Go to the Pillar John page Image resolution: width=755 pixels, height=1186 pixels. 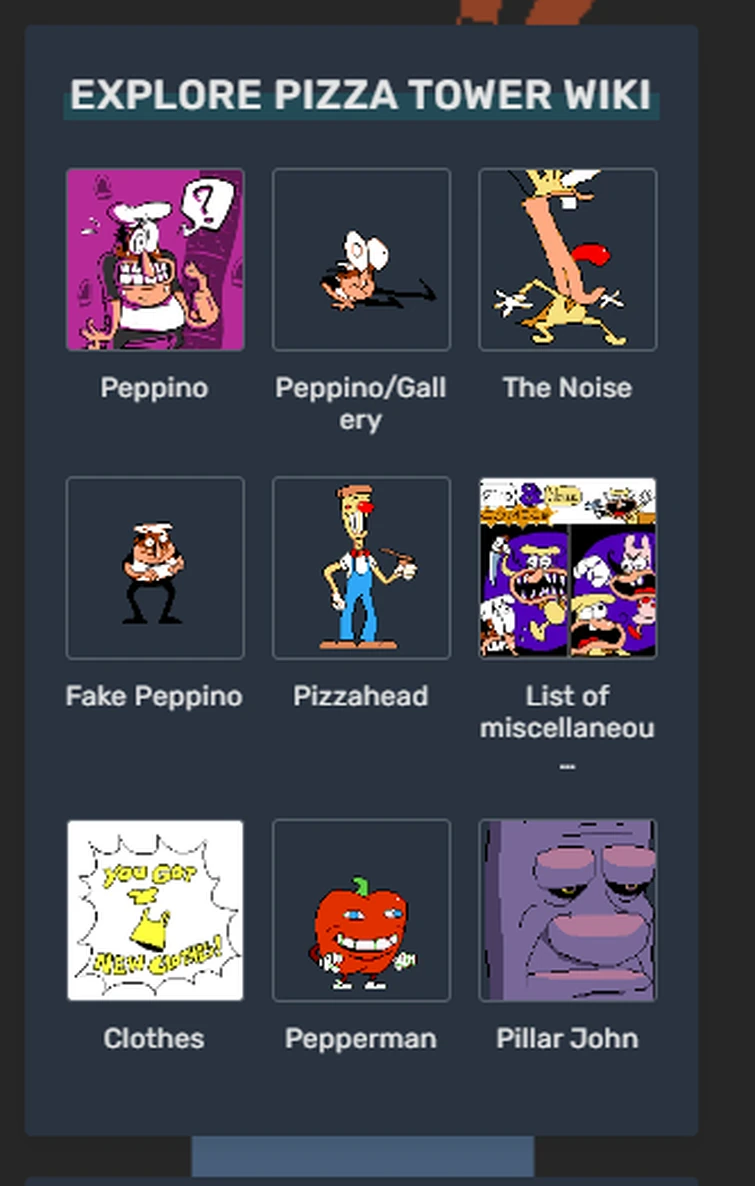(x=567, y=910)
